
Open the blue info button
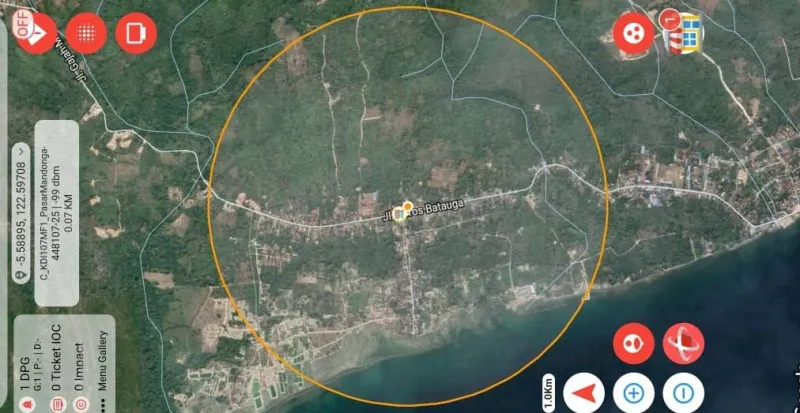coord(683,392)
